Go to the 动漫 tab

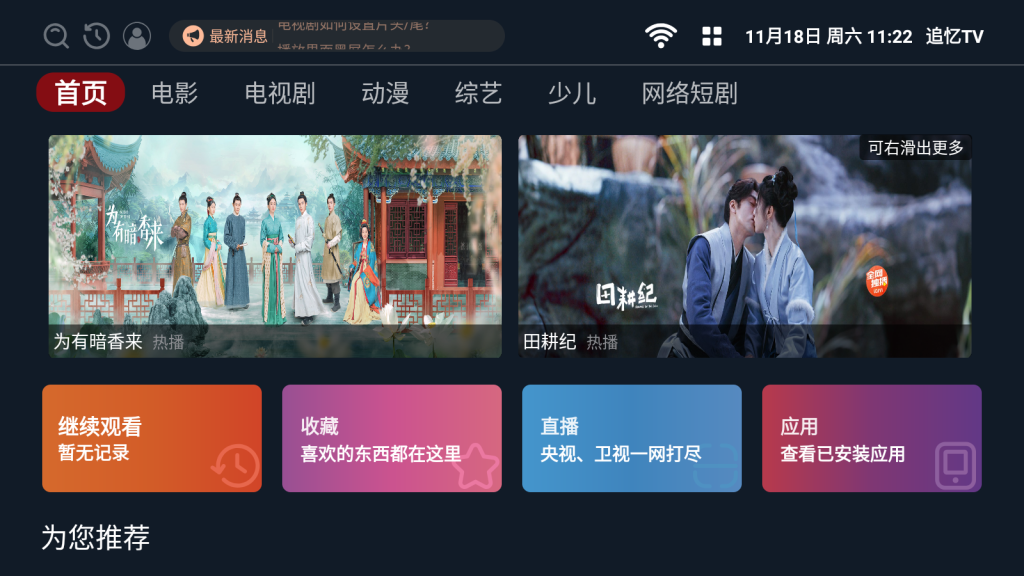[x=385, y=93]
